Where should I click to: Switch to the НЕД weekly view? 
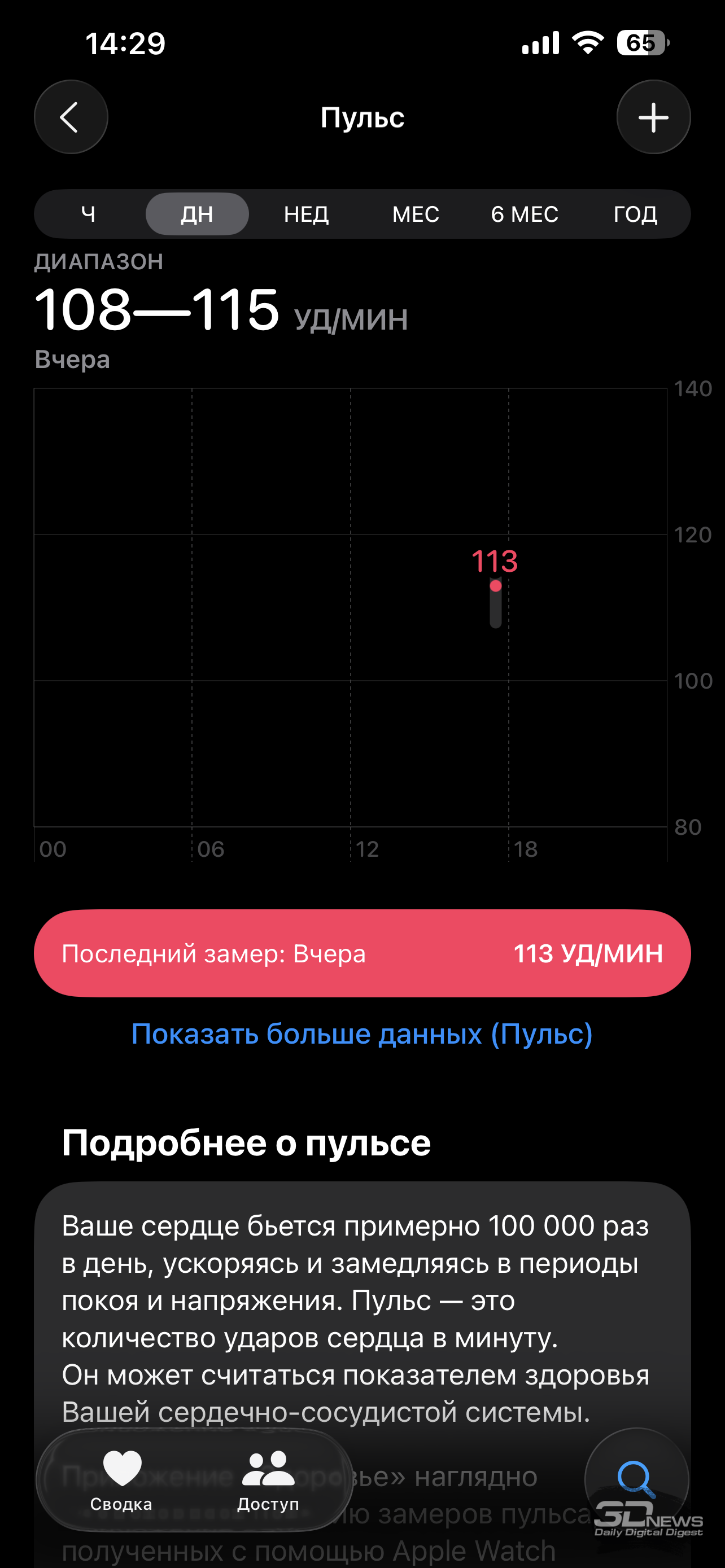click(306, 214)
